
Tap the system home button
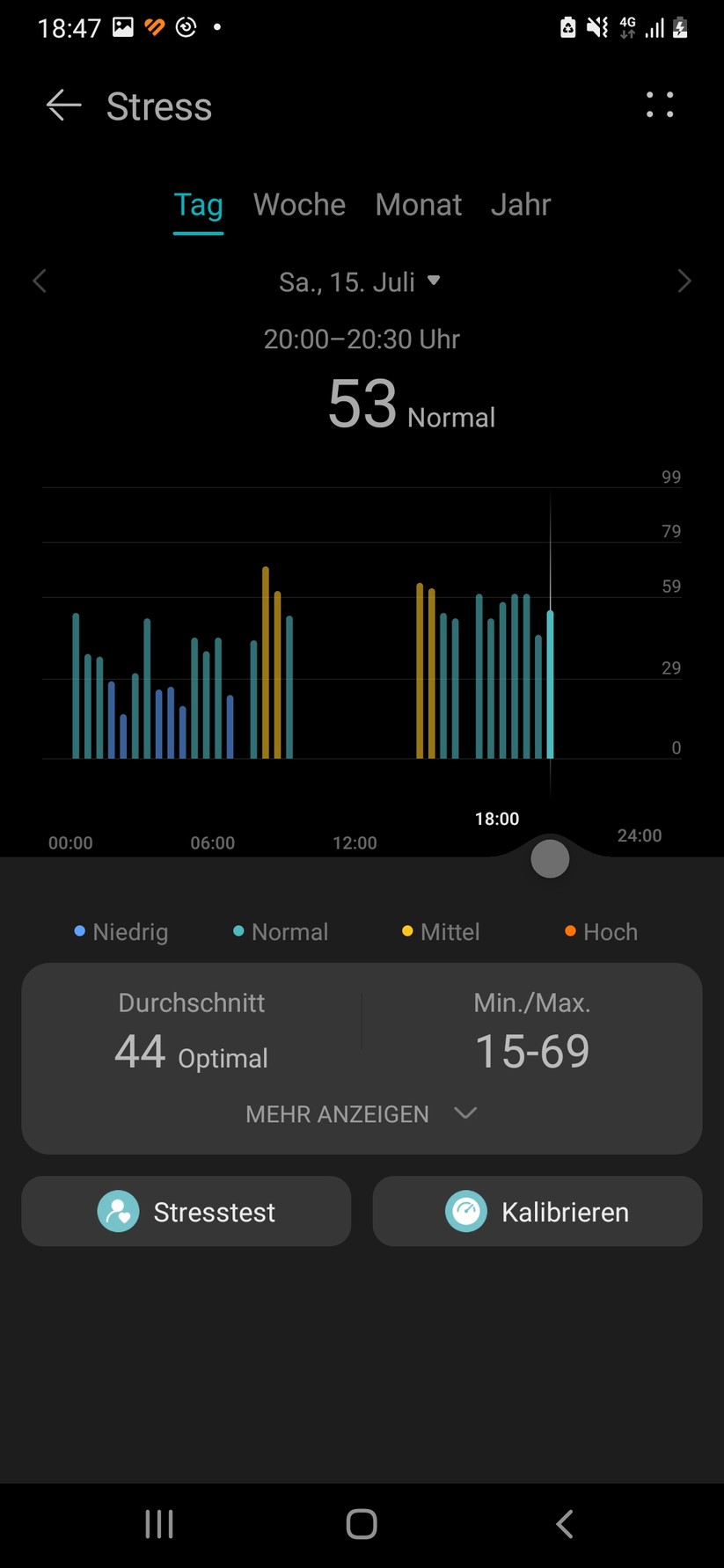pyautogui.click(x=362, y=1524)
